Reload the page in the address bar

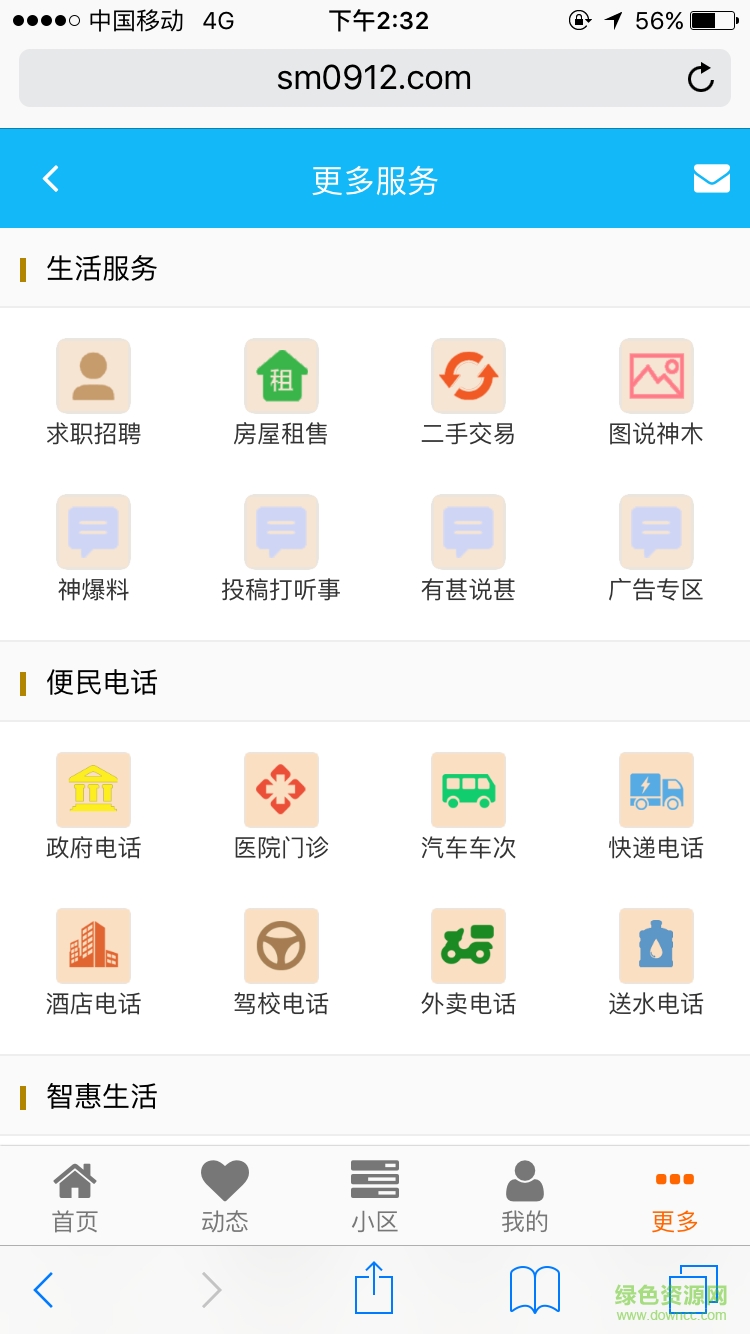coord(701,78)
